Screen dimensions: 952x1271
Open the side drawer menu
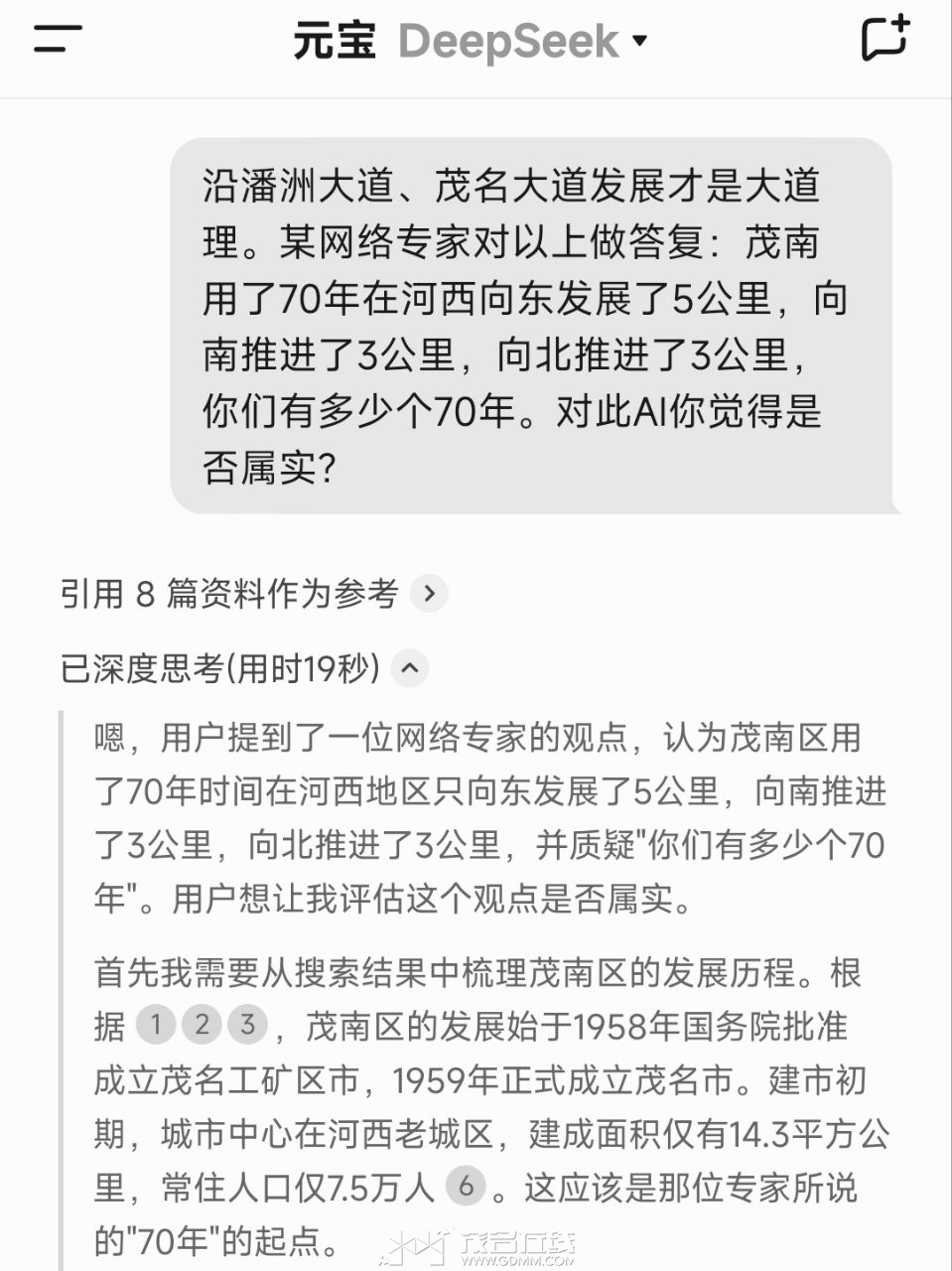tap(57, 40)
